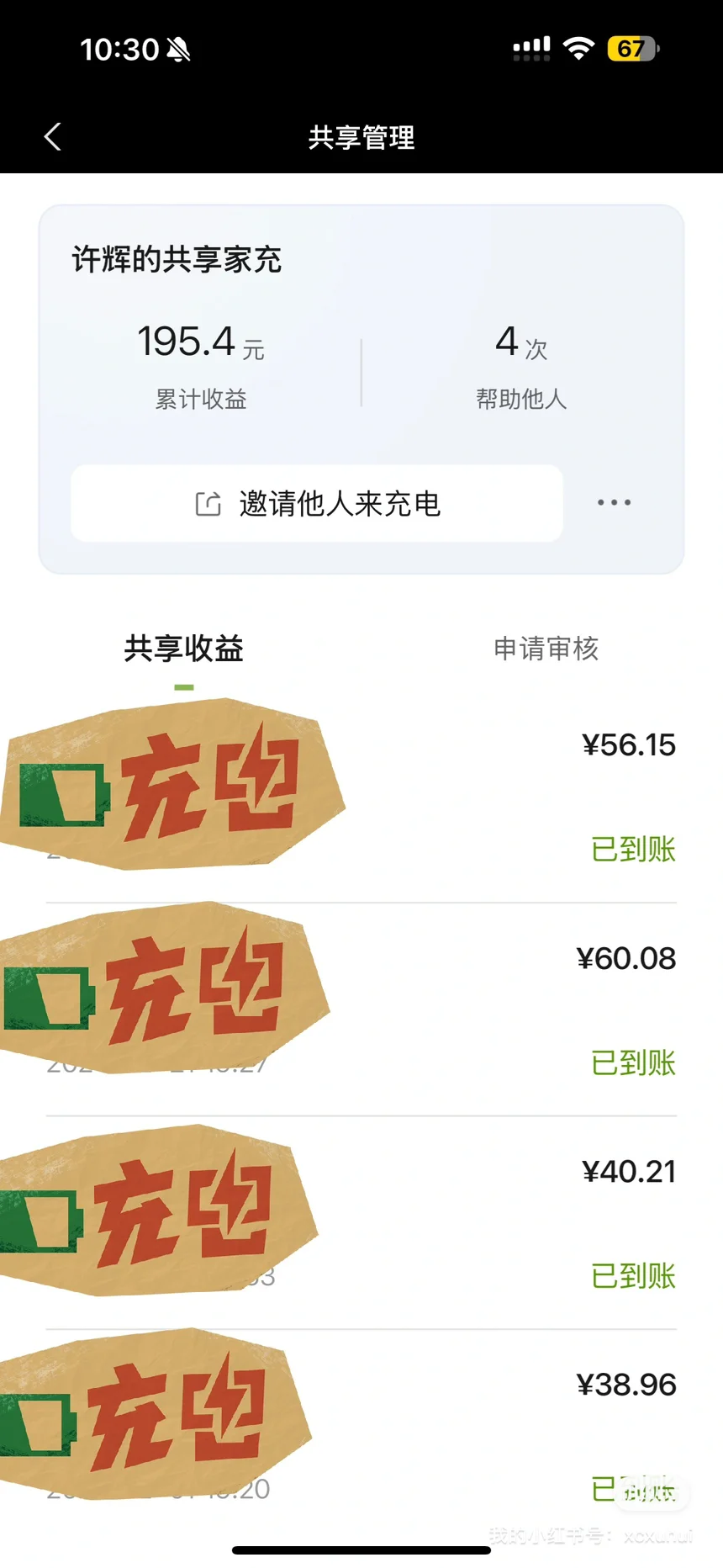View the ¥38.96 earnings record
Image resolution: width=723 pixels, height=1568 pixels.
click(x=361, y=1436)
